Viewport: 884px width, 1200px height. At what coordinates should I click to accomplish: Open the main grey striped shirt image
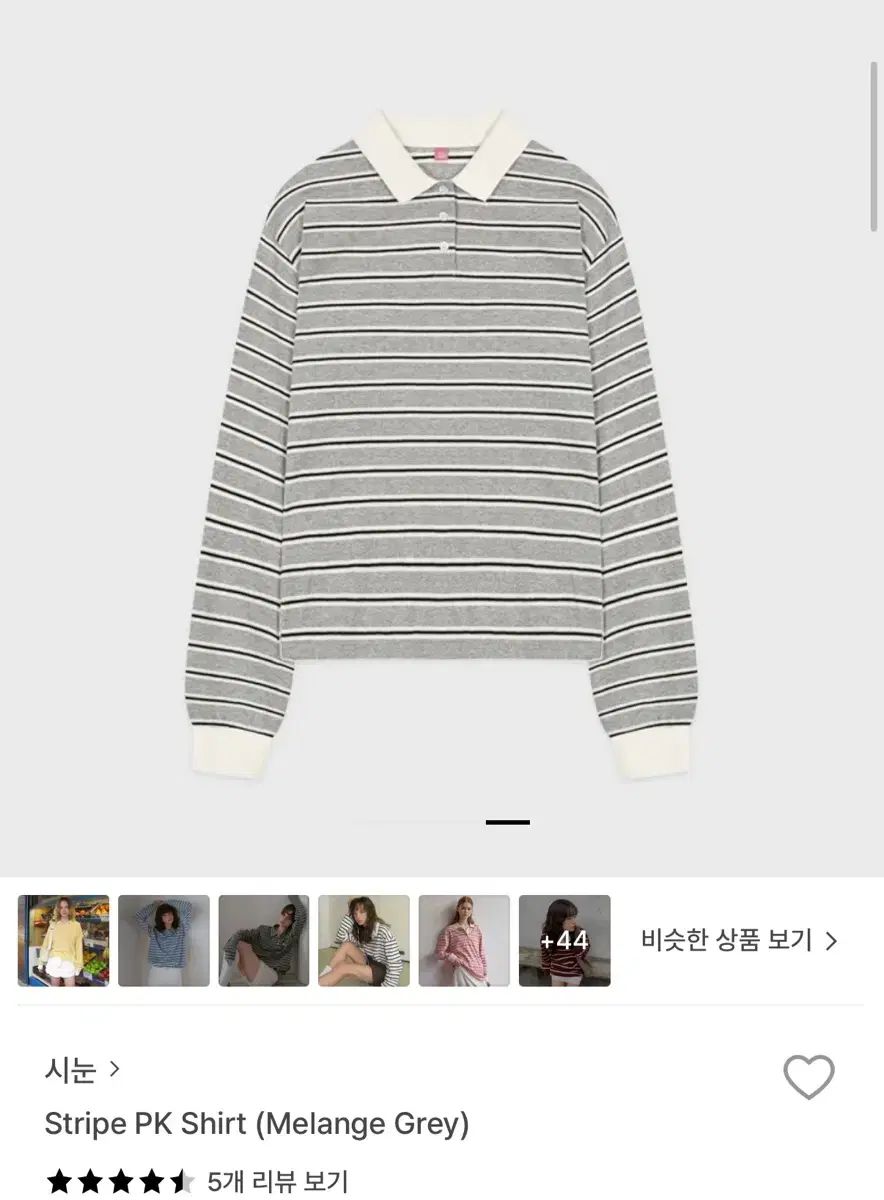pyautogui.click(x=441, y=440)
